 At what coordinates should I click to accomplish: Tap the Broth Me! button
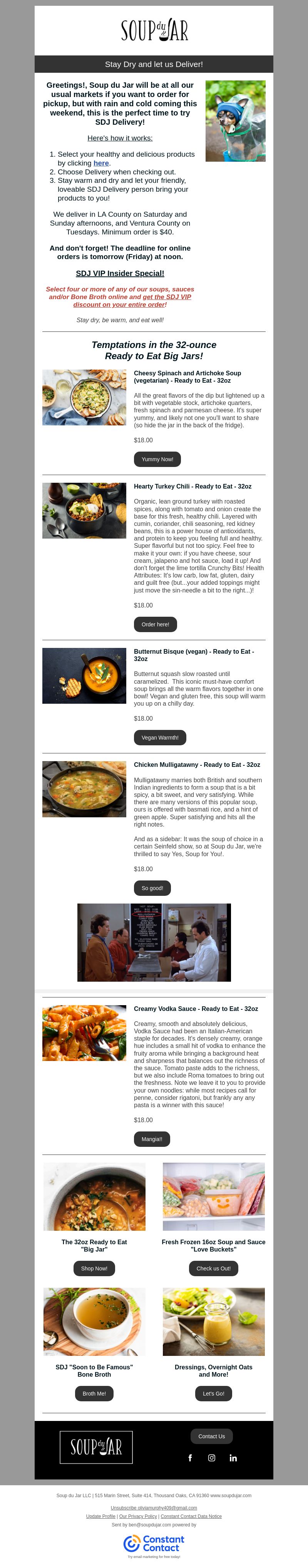94,1393
